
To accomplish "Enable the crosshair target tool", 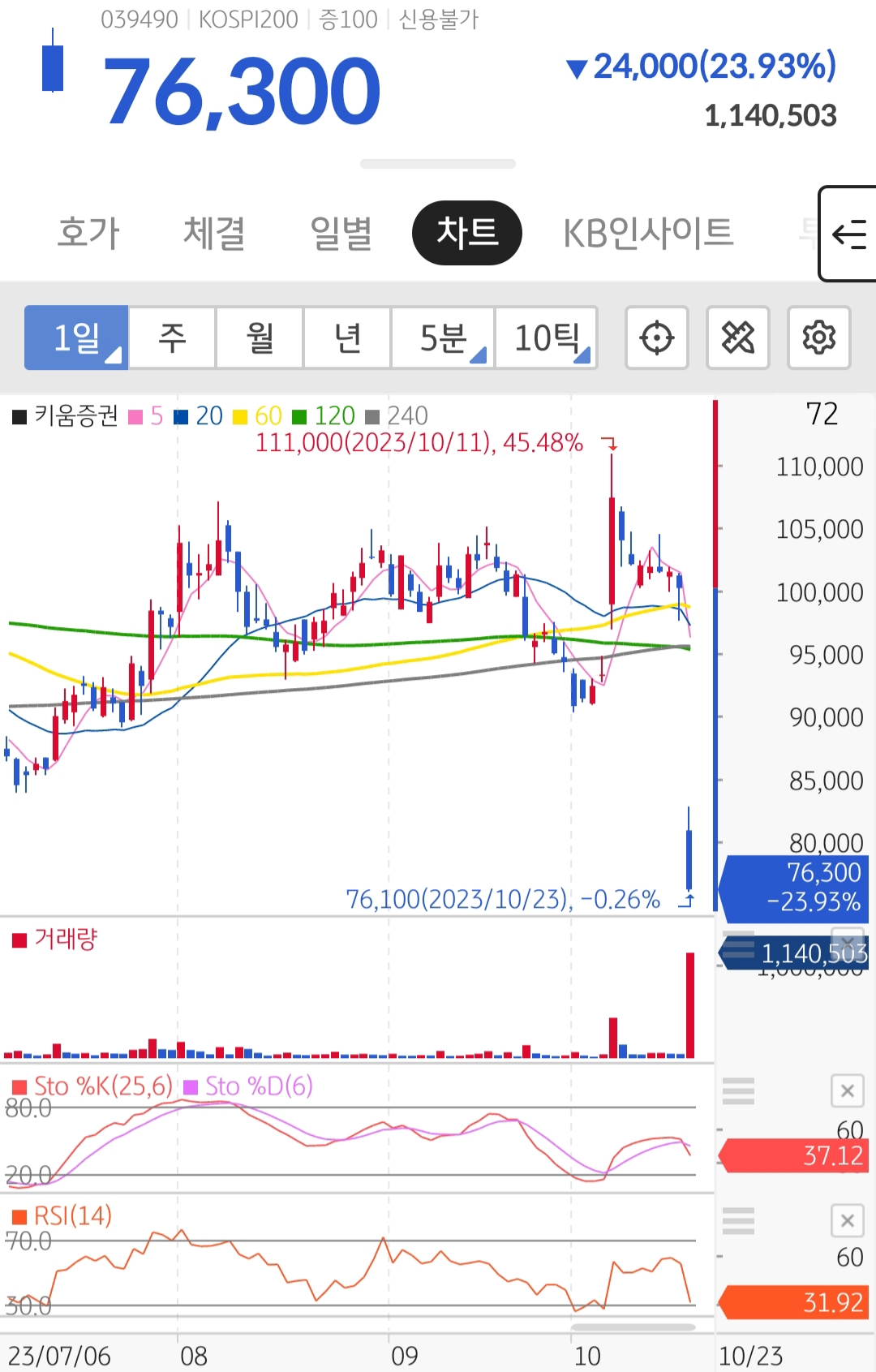I will tap(656, 338).
